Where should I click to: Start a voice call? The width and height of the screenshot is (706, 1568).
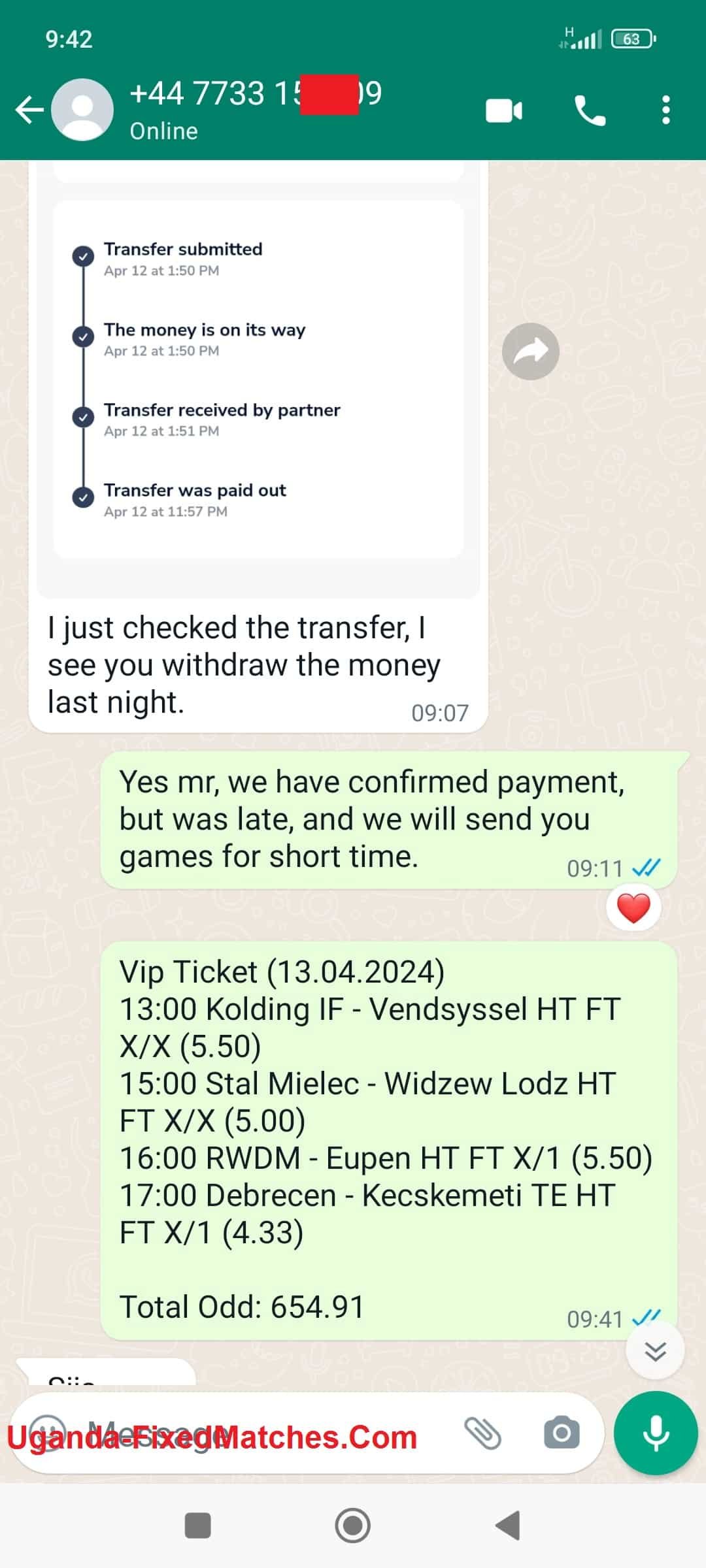click(x=589, y=110)
